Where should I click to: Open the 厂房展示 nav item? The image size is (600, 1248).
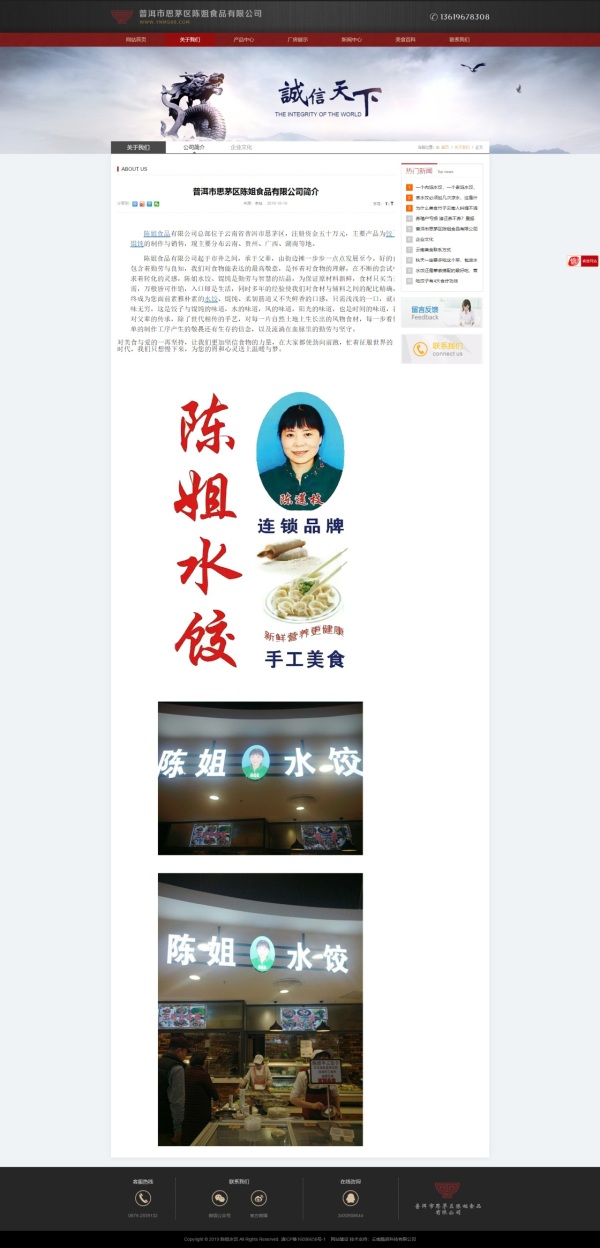pos(297,39)
